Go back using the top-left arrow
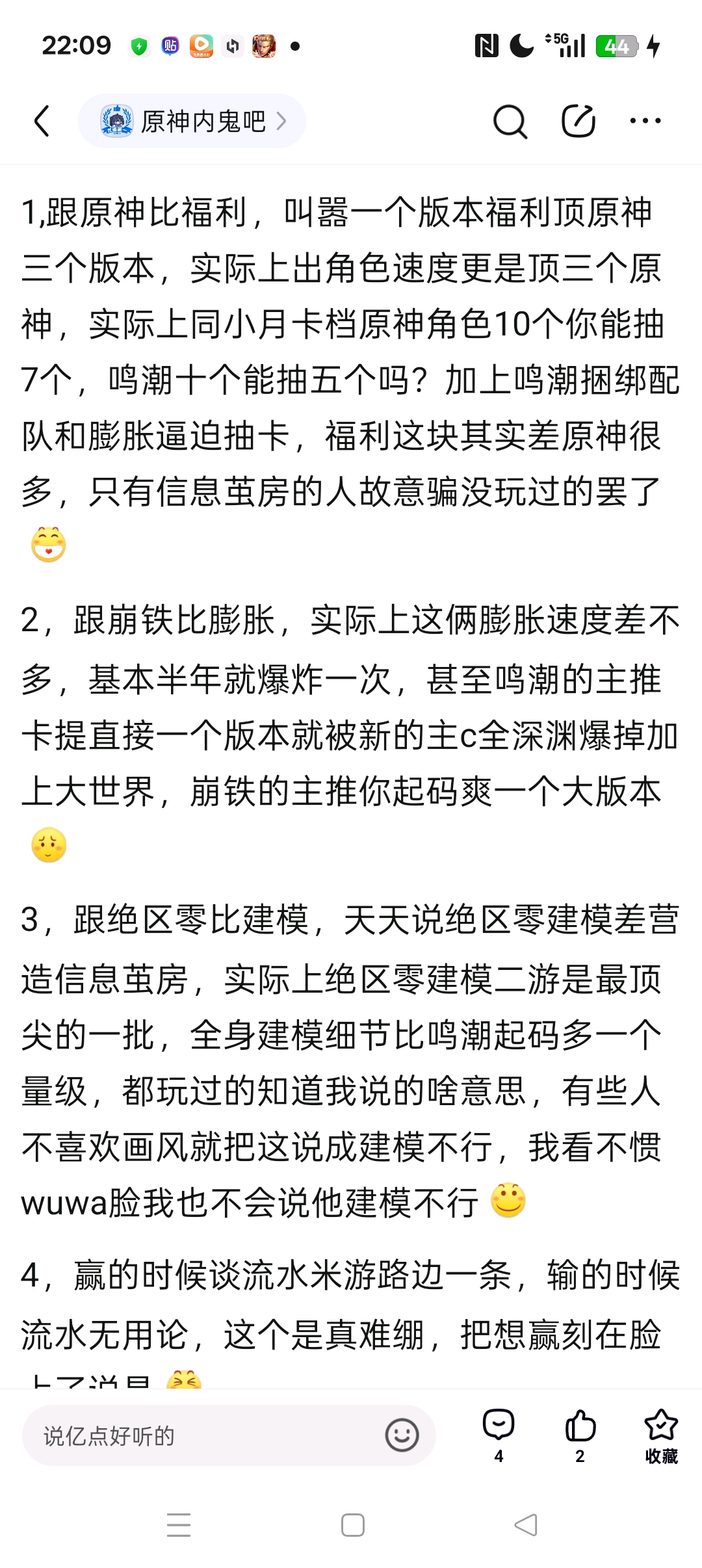This screenshot has height=1568, width=702. click(x=42, y=121)
